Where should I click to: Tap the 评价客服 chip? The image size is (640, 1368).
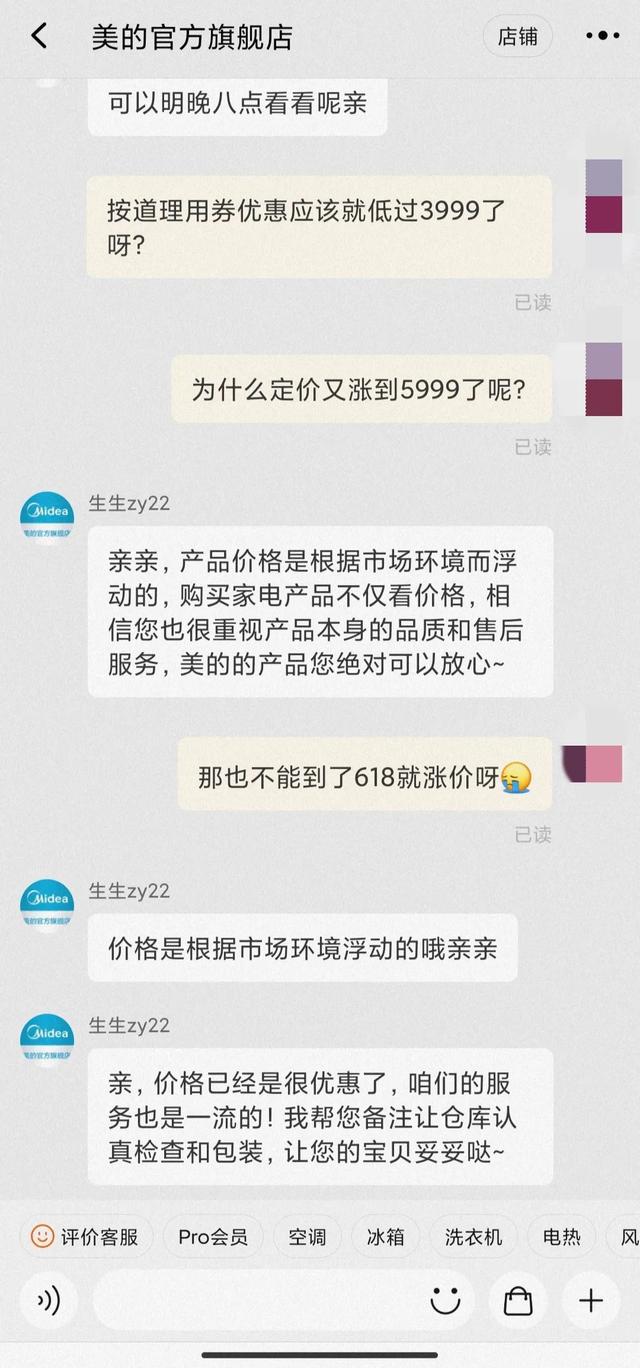[86, 1237]
